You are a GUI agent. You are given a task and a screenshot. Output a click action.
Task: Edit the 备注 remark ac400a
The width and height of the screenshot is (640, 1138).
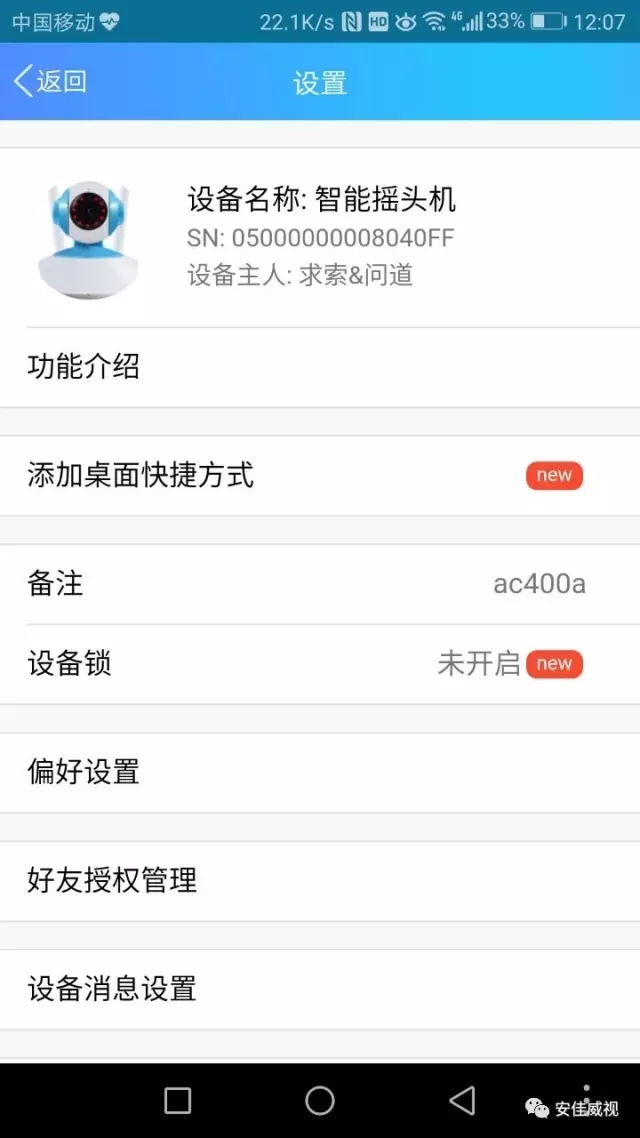coord(320,584)
